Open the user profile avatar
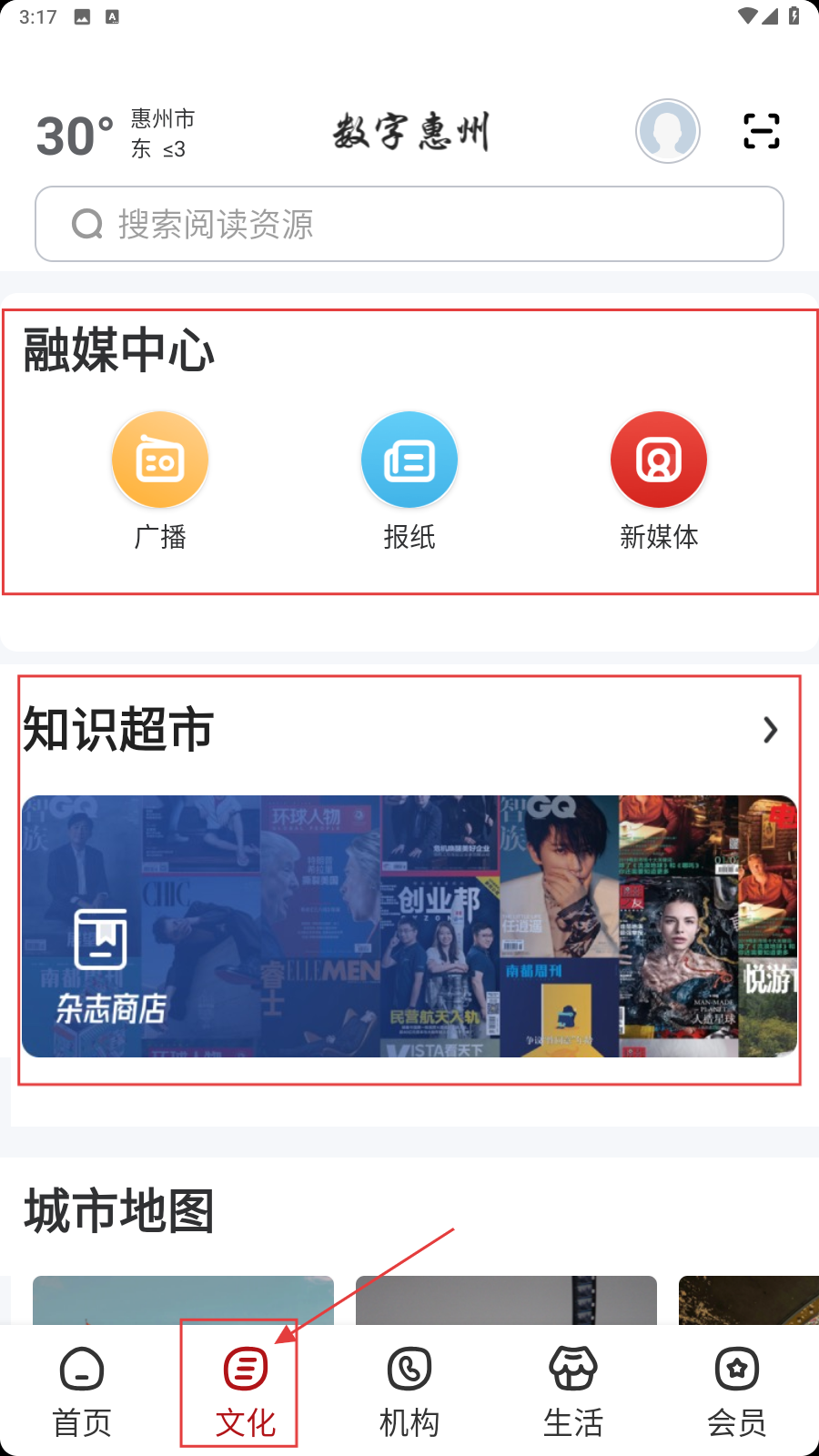819x1456 pixels. [667, 131]
